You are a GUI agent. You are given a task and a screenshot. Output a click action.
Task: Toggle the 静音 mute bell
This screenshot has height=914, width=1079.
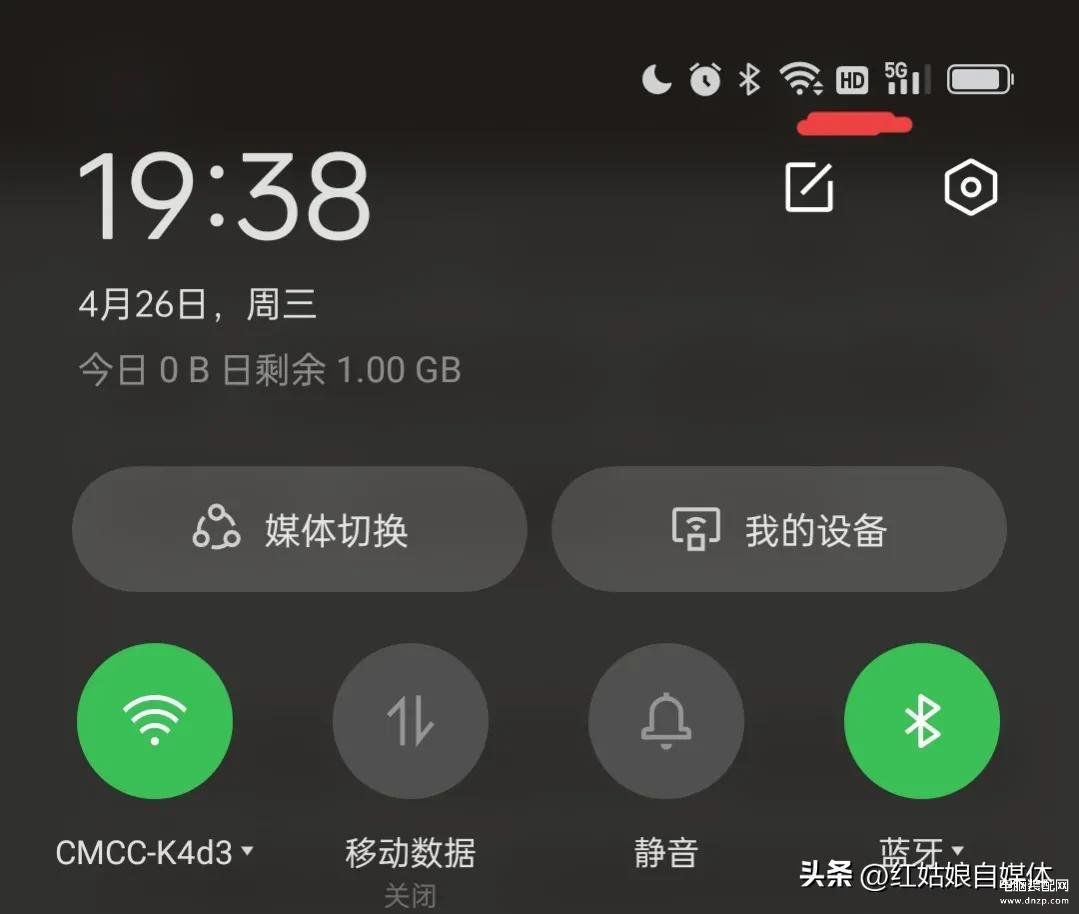[666, 721]
